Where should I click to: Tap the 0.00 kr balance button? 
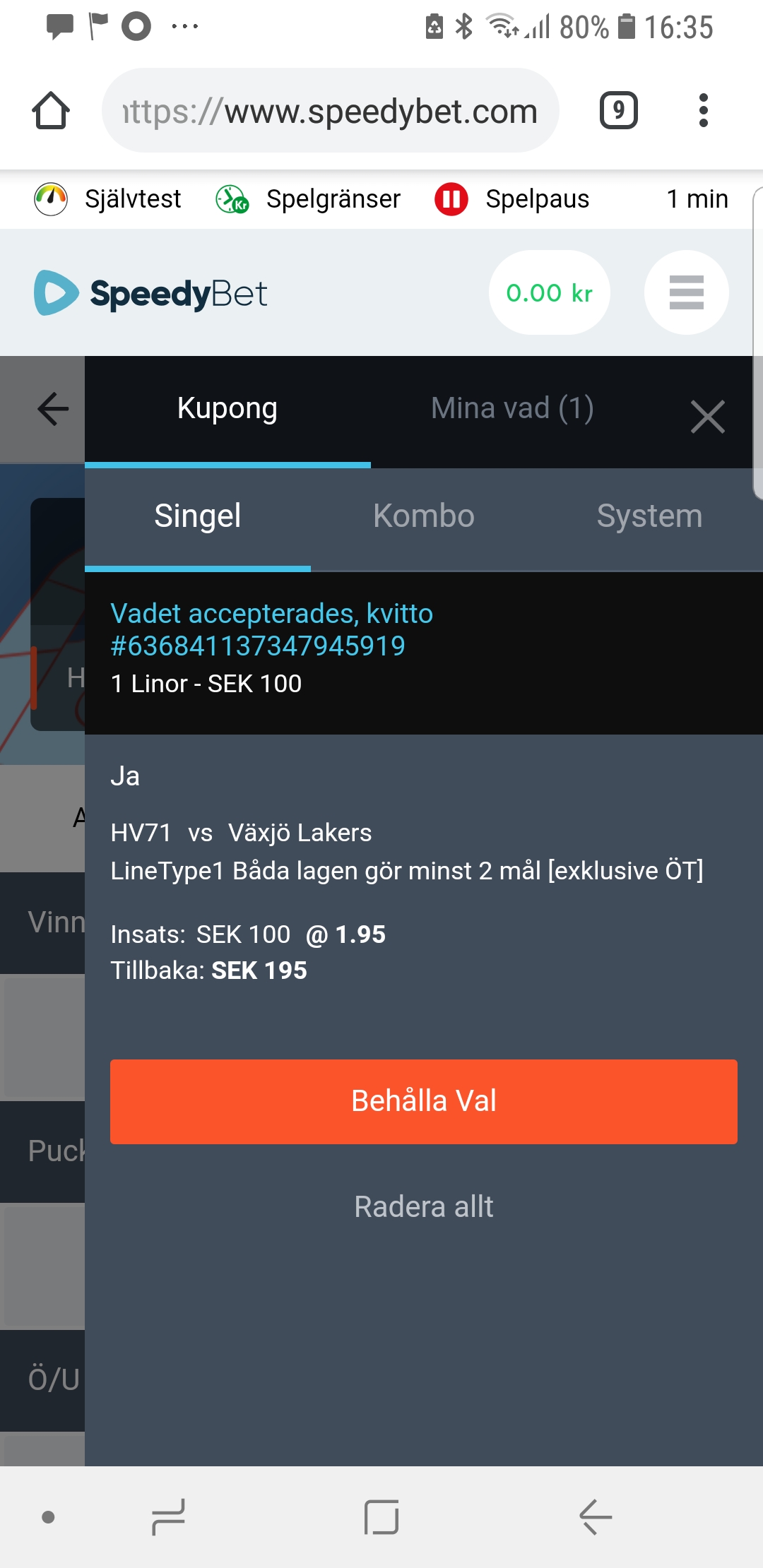tap(550, 292)
